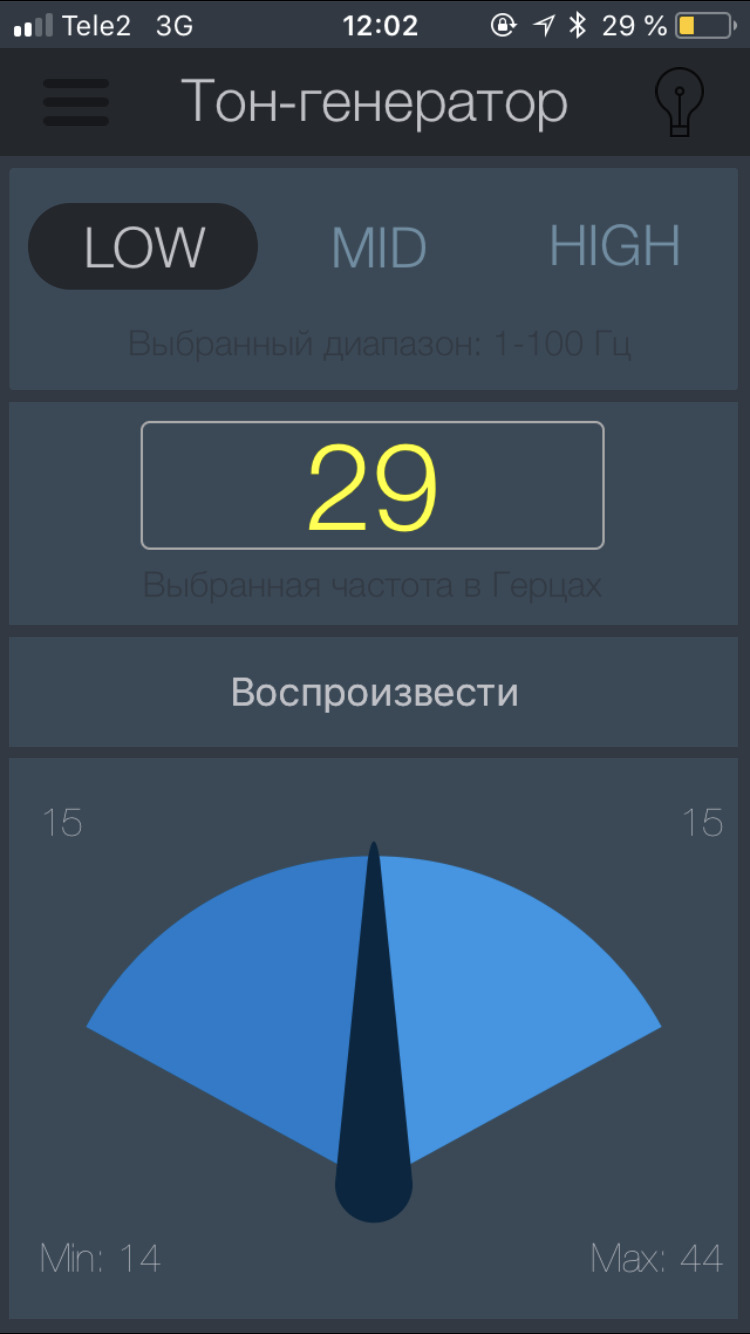Viewport: 750px width, 1334px height.
Task: Switch to the HIGH range
Action: 615,246
